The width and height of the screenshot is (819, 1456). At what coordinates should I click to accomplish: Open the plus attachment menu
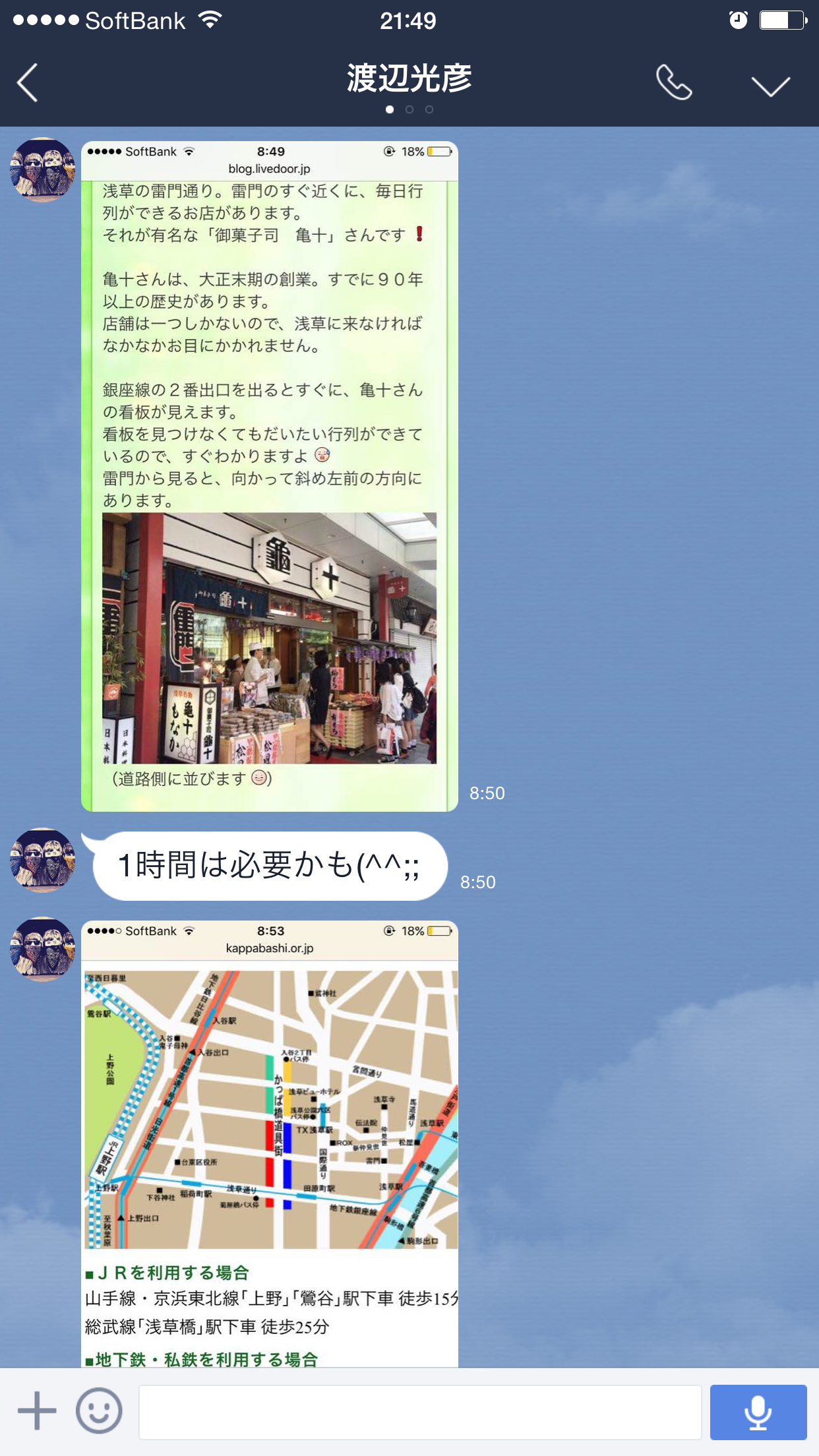click(37, 1411)
